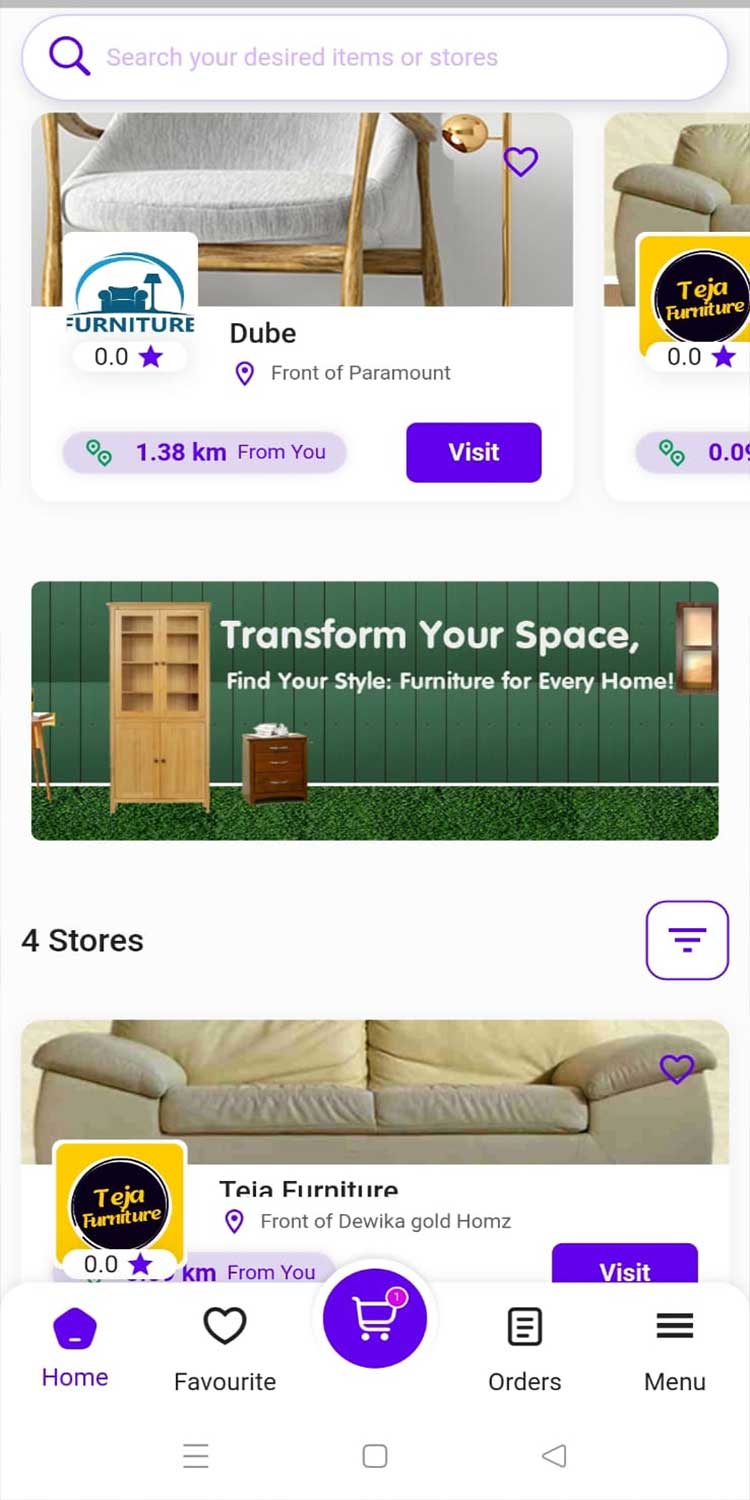
Task: View the Orders tab
Action: click(x=525, y=1350)
